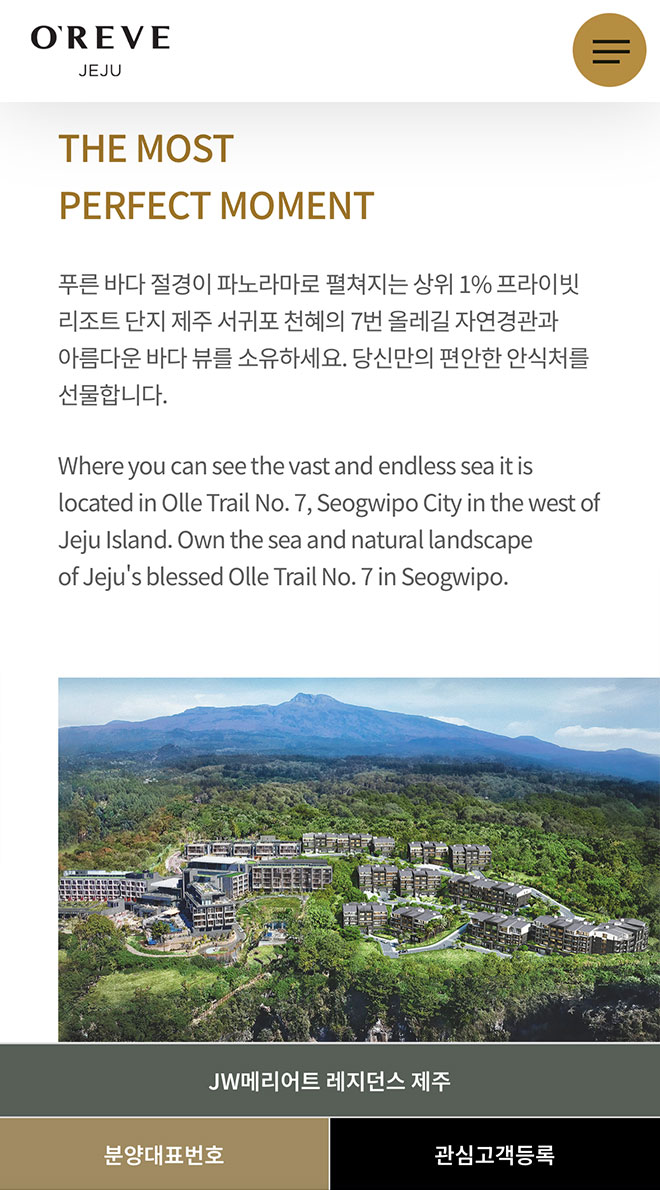Screen dimensions: 660x1190
Task: Open JW메리어트 레지던스 제주 bar
Action: pyautogui.click(x=330, y=1081)
